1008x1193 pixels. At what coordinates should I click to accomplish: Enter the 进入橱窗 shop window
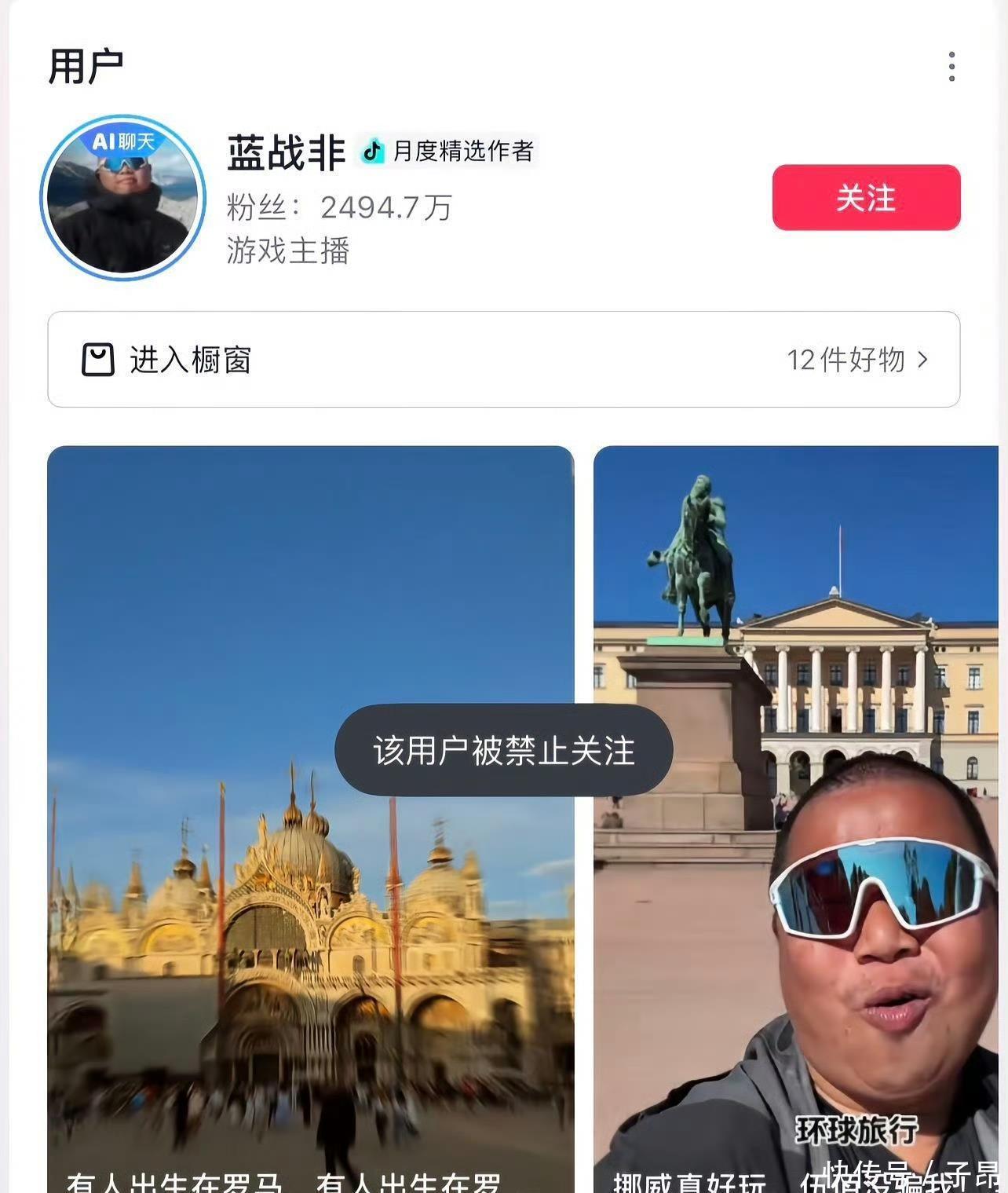(503, 360)
